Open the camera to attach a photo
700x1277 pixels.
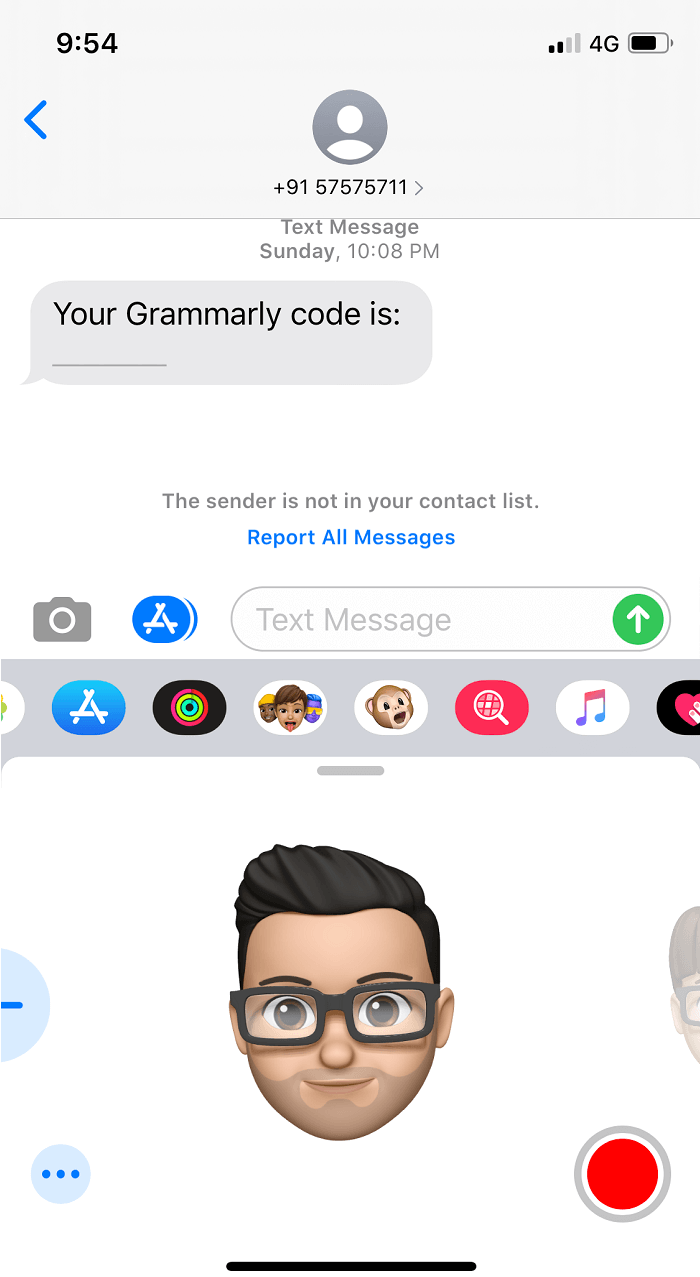(62, 620)
